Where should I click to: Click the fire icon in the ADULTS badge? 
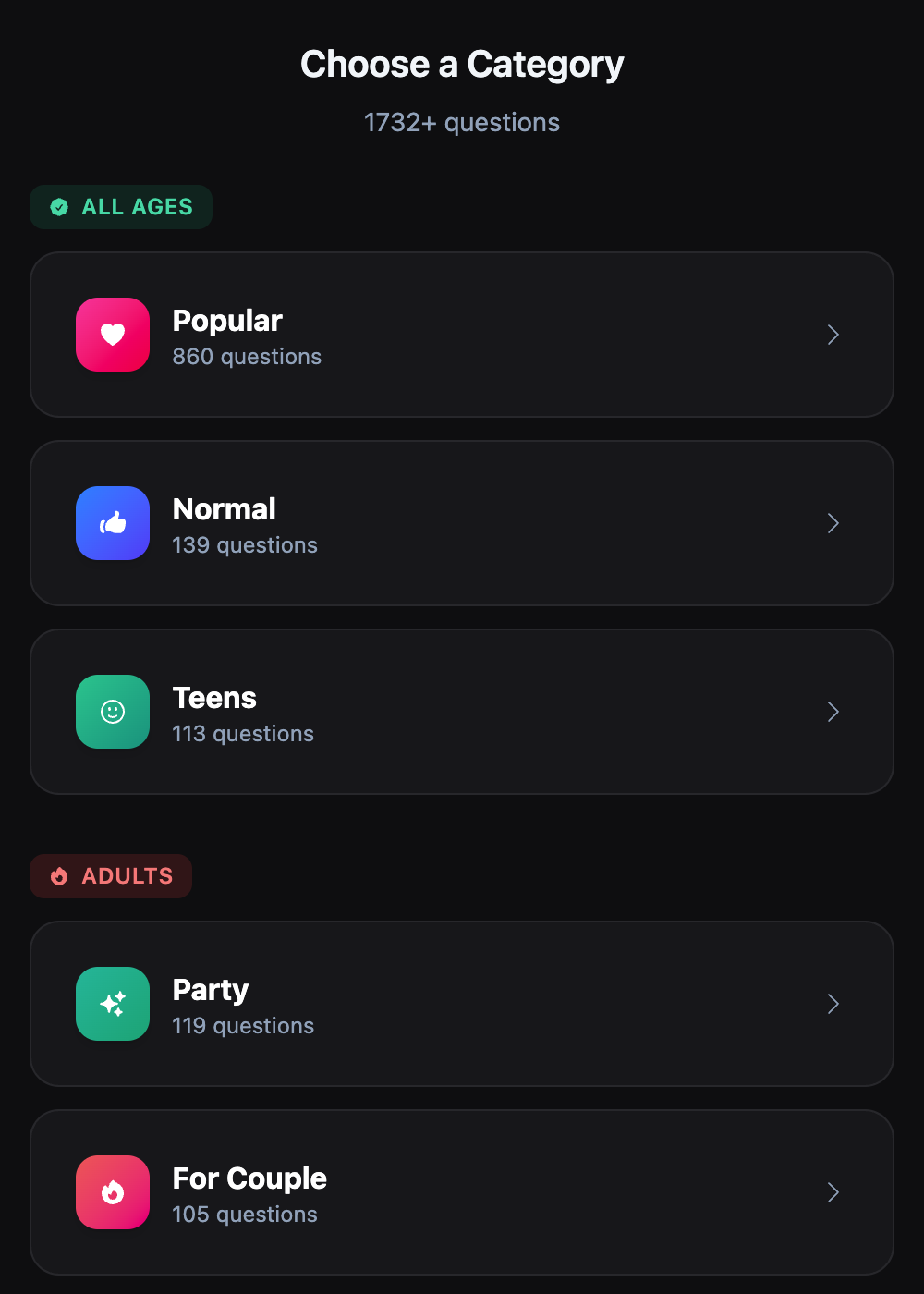(x=58, y=875)
